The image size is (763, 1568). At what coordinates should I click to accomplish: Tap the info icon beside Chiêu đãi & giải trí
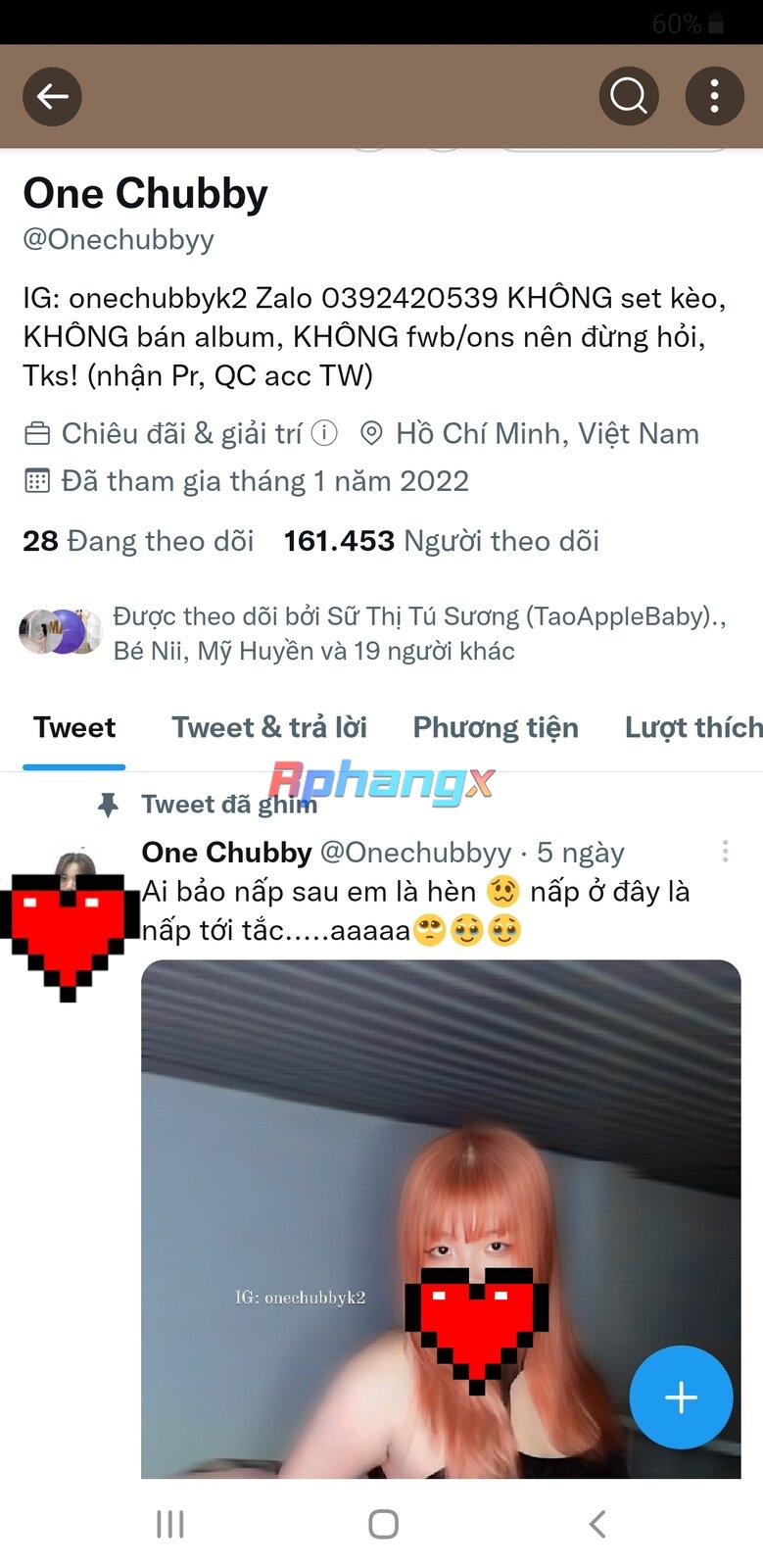[324, 433]
